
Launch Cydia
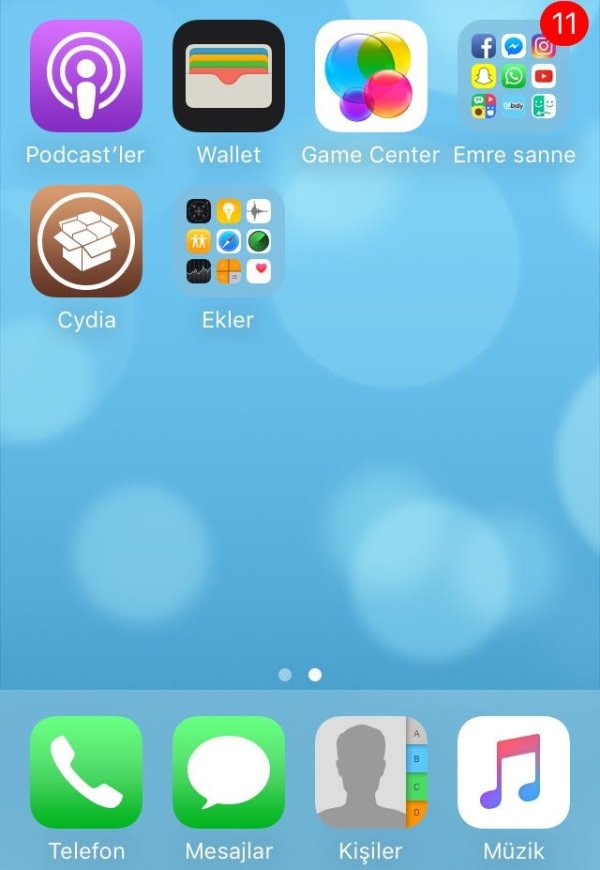(86, 241)
